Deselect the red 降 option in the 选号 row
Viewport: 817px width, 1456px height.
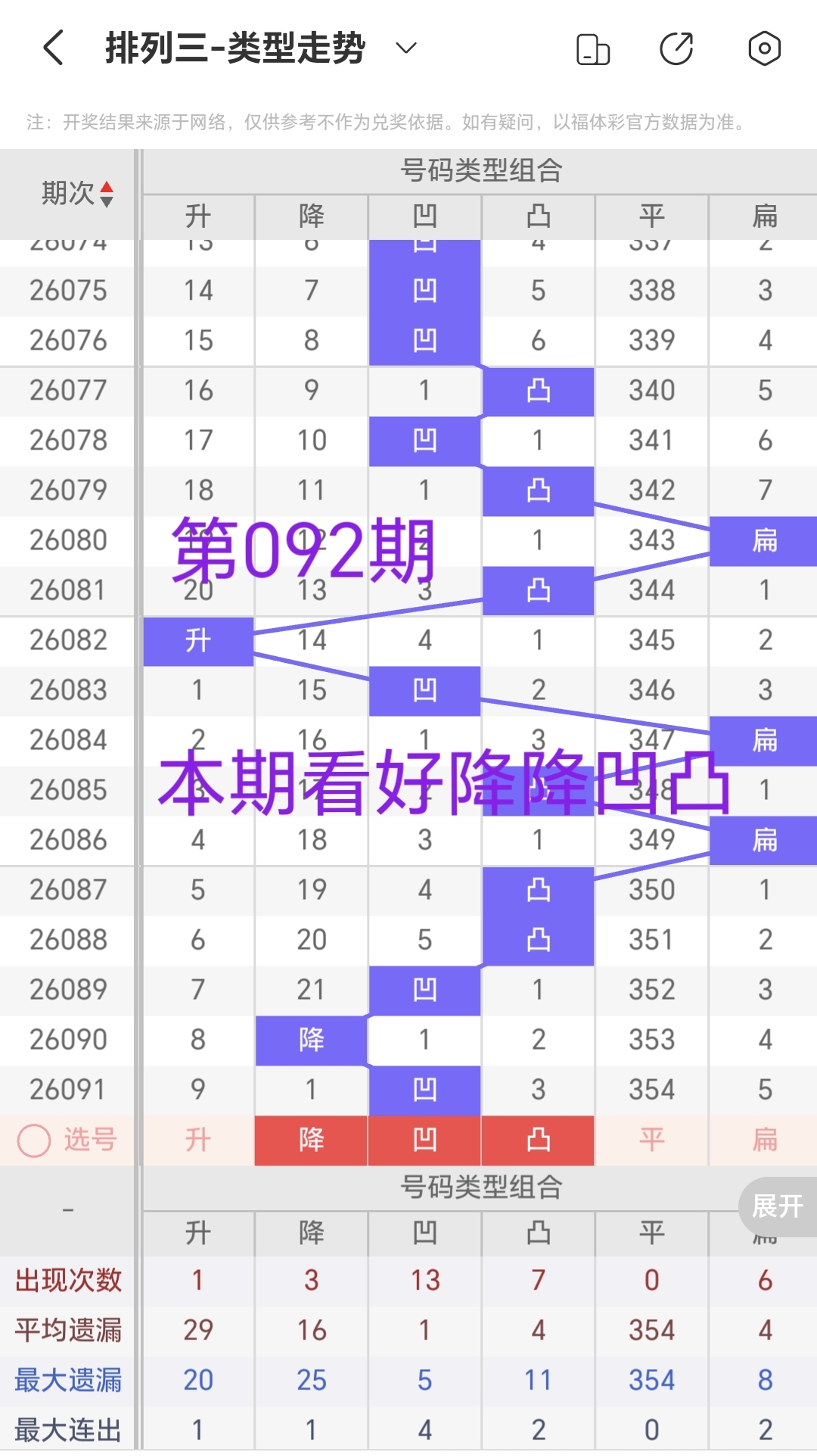click(311, 1140)
